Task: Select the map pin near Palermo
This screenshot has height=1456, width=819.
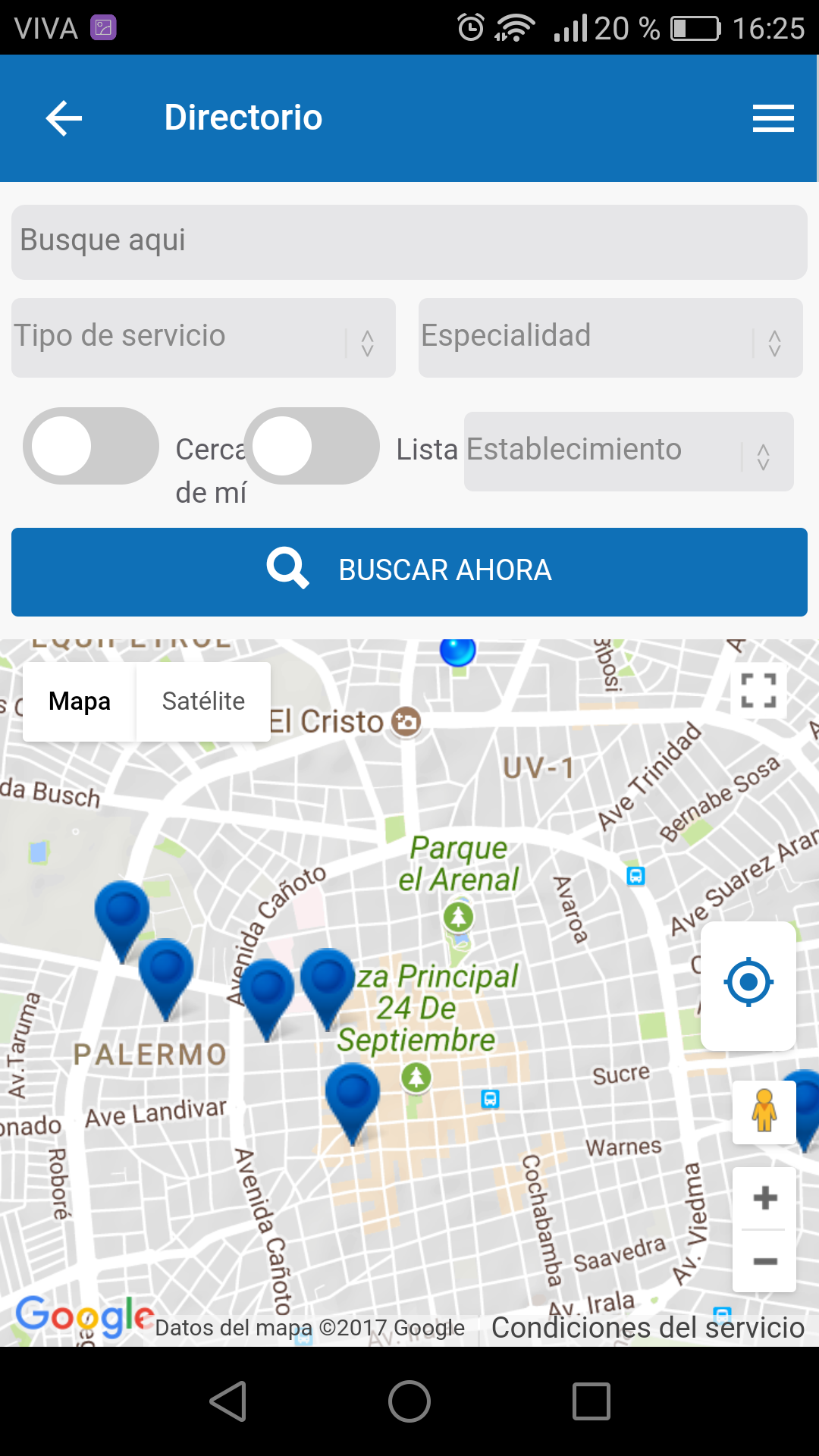Action: coord(166,971)
